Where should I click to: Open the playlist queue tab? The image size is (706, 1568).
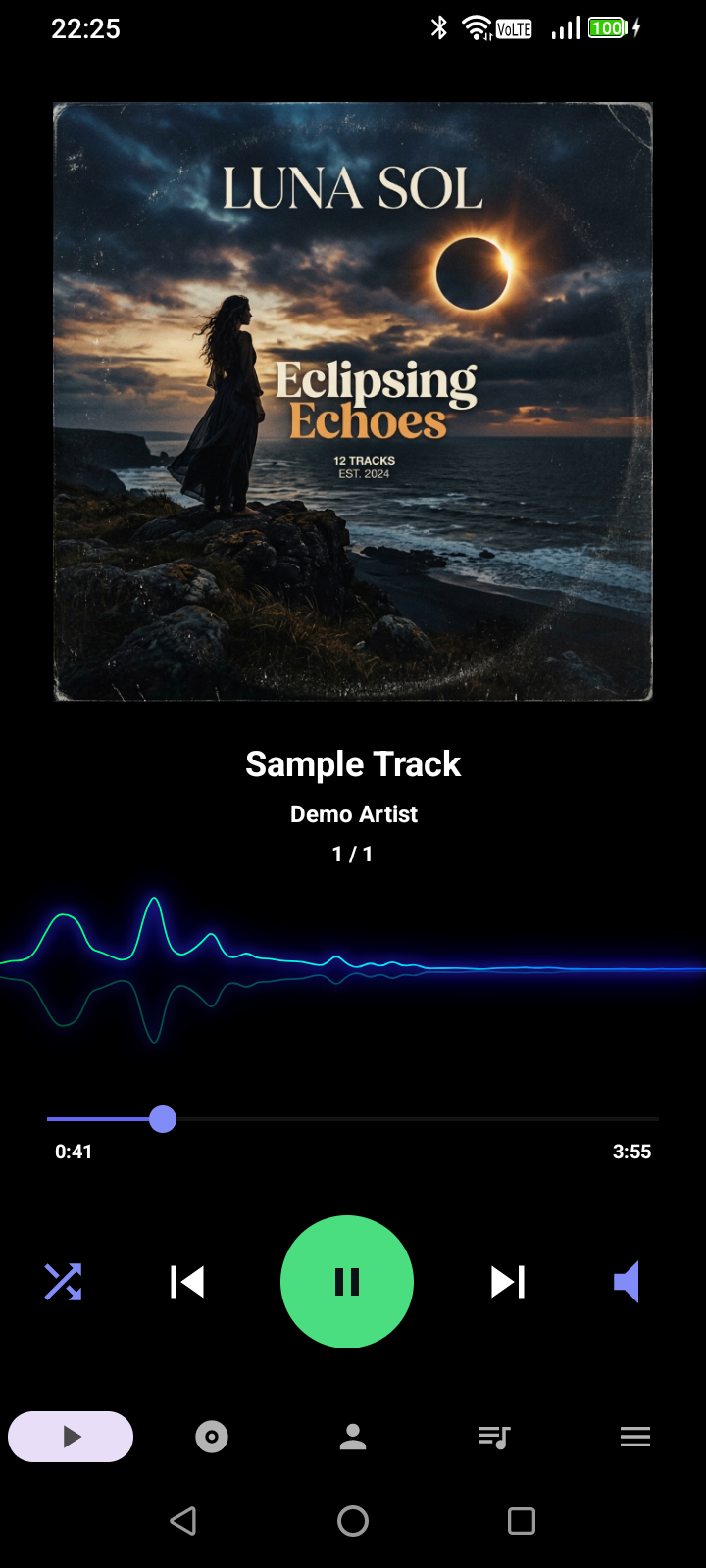point(494,1437)
